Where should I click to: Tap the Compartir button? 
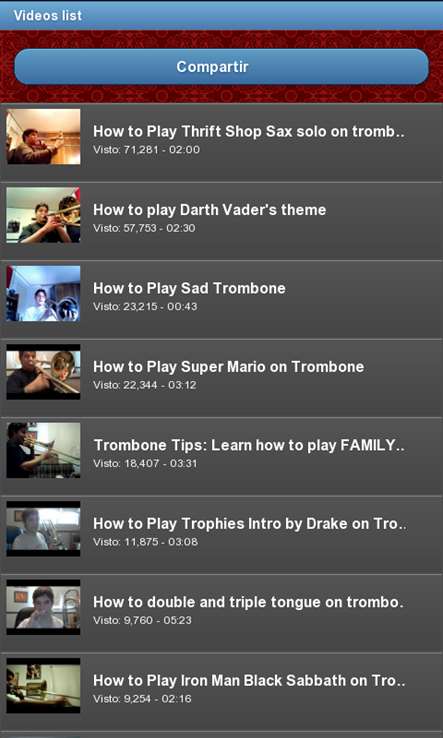click(221, 66)
